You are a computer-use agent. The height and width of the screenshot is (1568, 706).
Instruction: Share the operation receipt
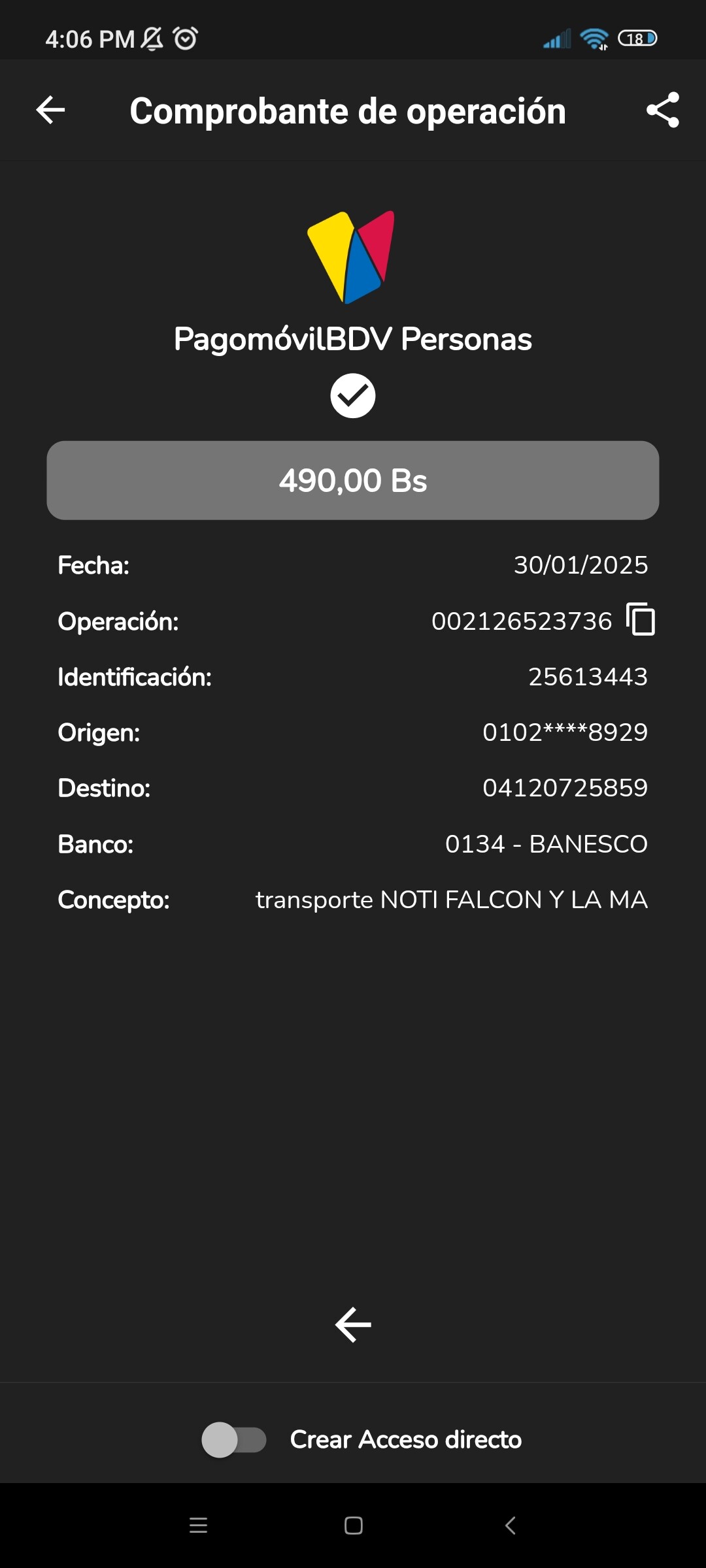(x=662, y=110)
